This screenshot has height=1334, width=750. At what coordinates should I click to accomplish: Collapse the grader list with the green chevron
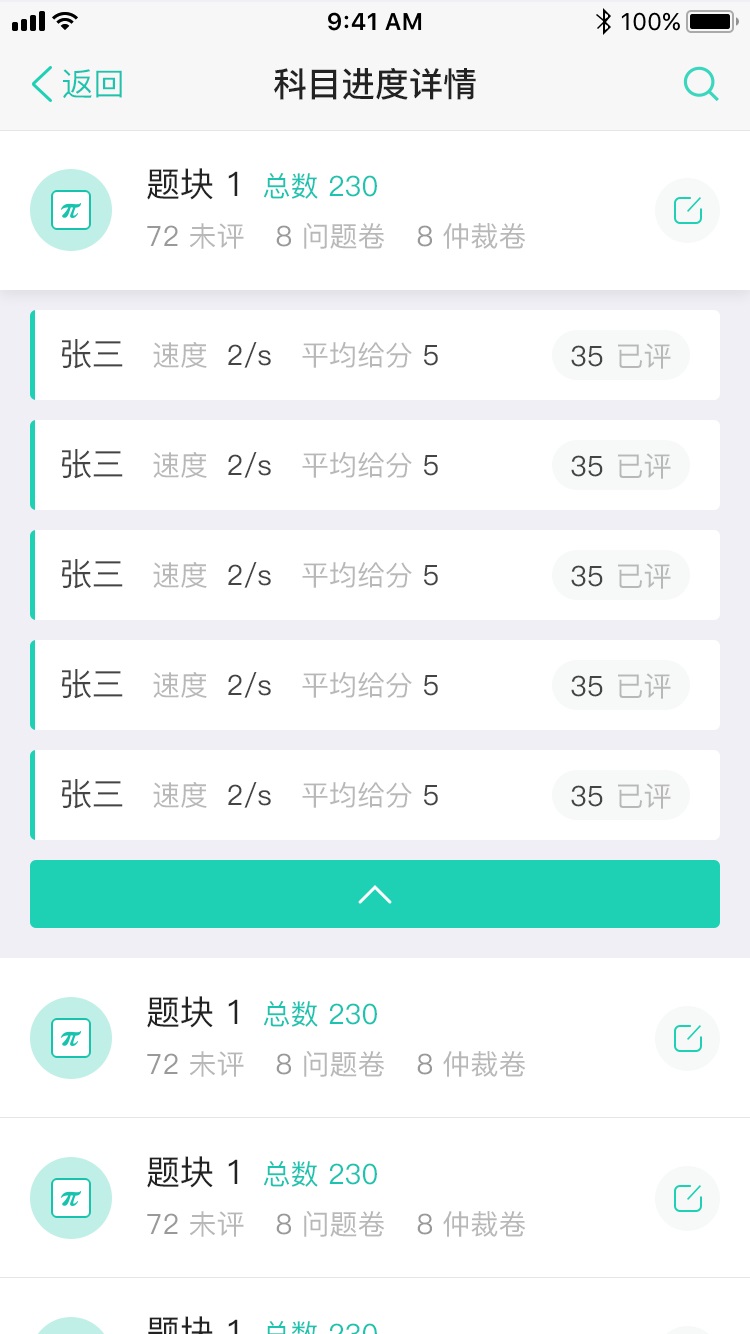(375, 894)
